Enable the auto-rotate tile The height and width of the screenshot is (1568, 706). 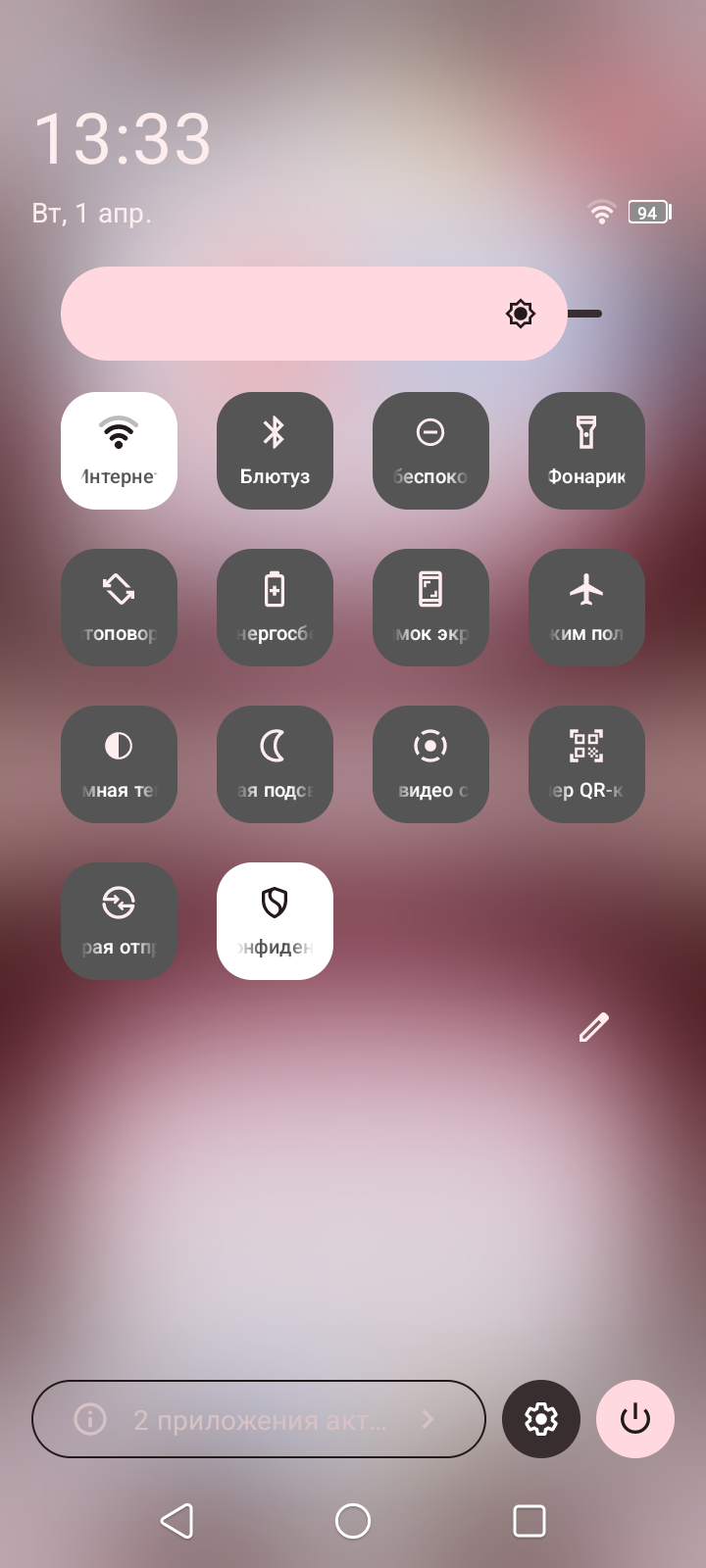click(x=119, y=608)
